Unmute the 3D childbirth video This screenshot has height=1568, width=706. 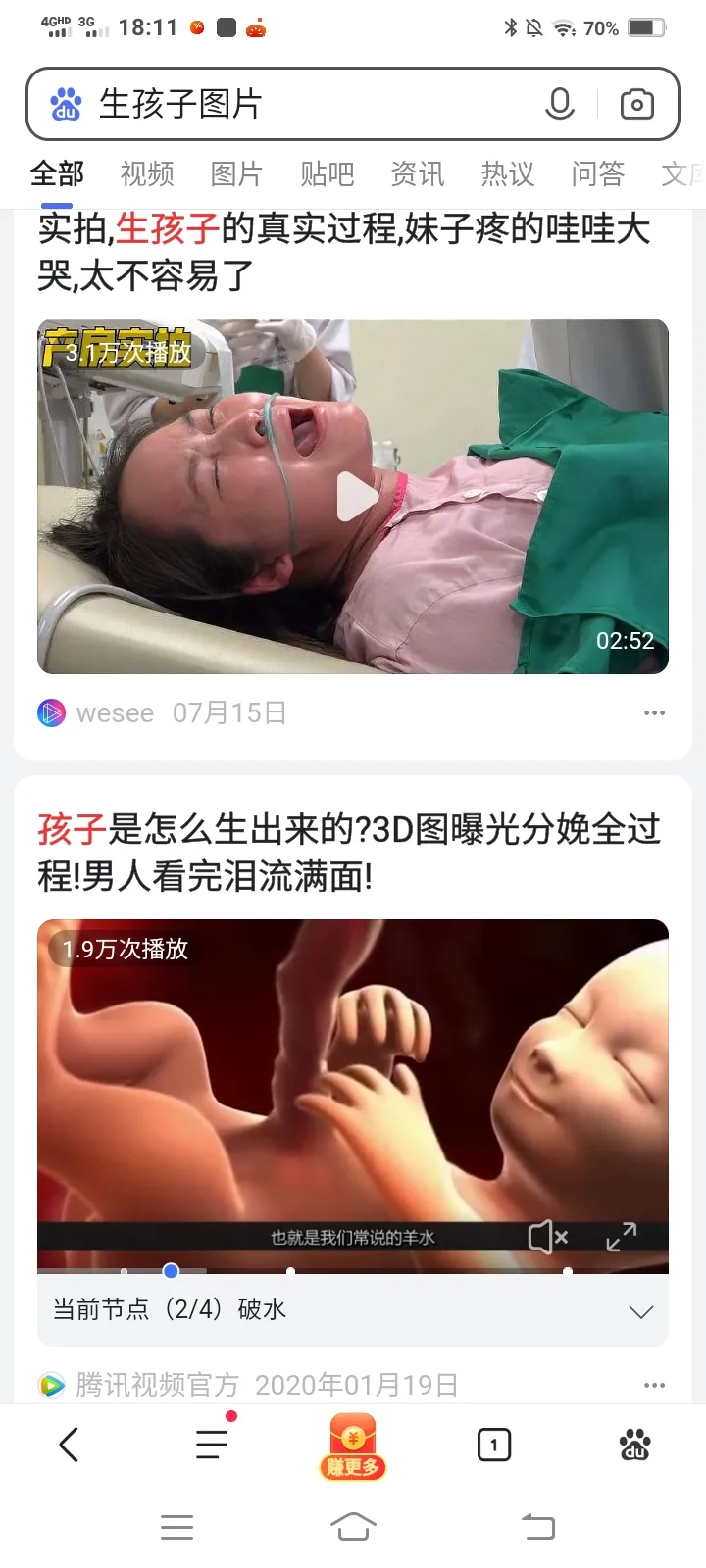coord(547,1238)
